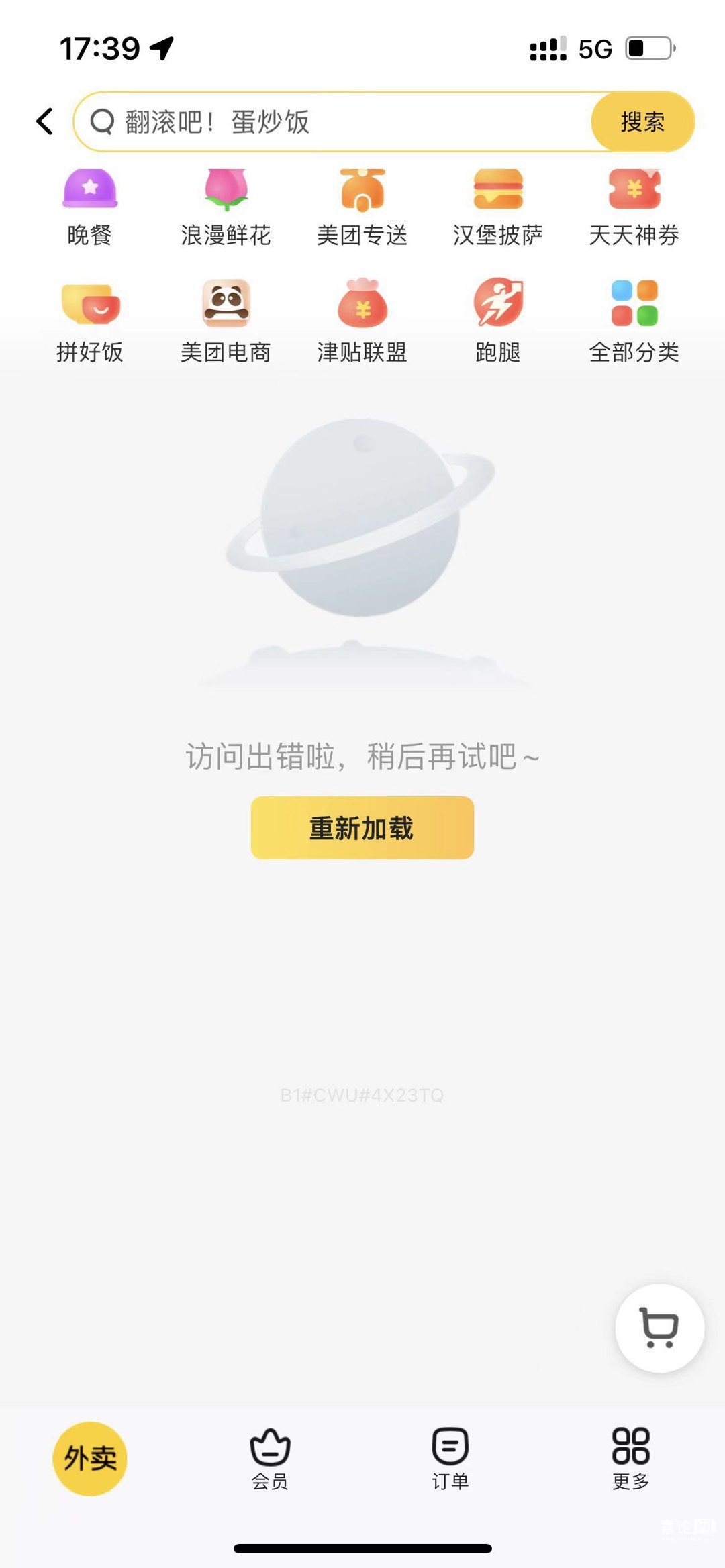The image size is (725, 1568).
Task: Open 津贴联盟 section
Action: coord(362,322)
